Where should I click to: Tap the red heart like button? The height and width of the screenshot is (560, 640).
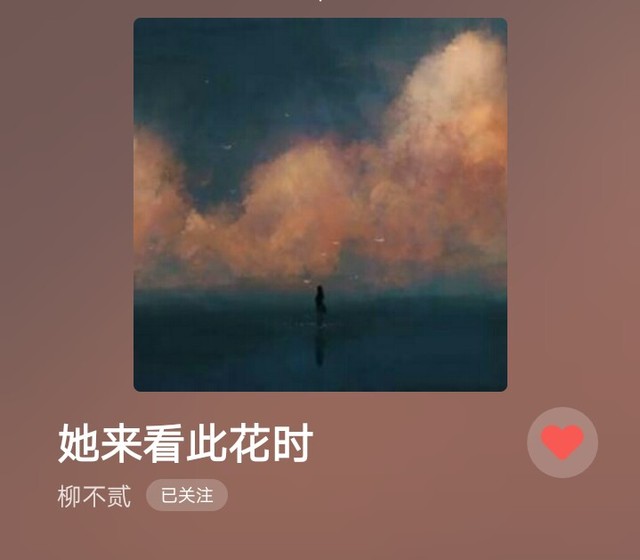(x=562, y=442)
